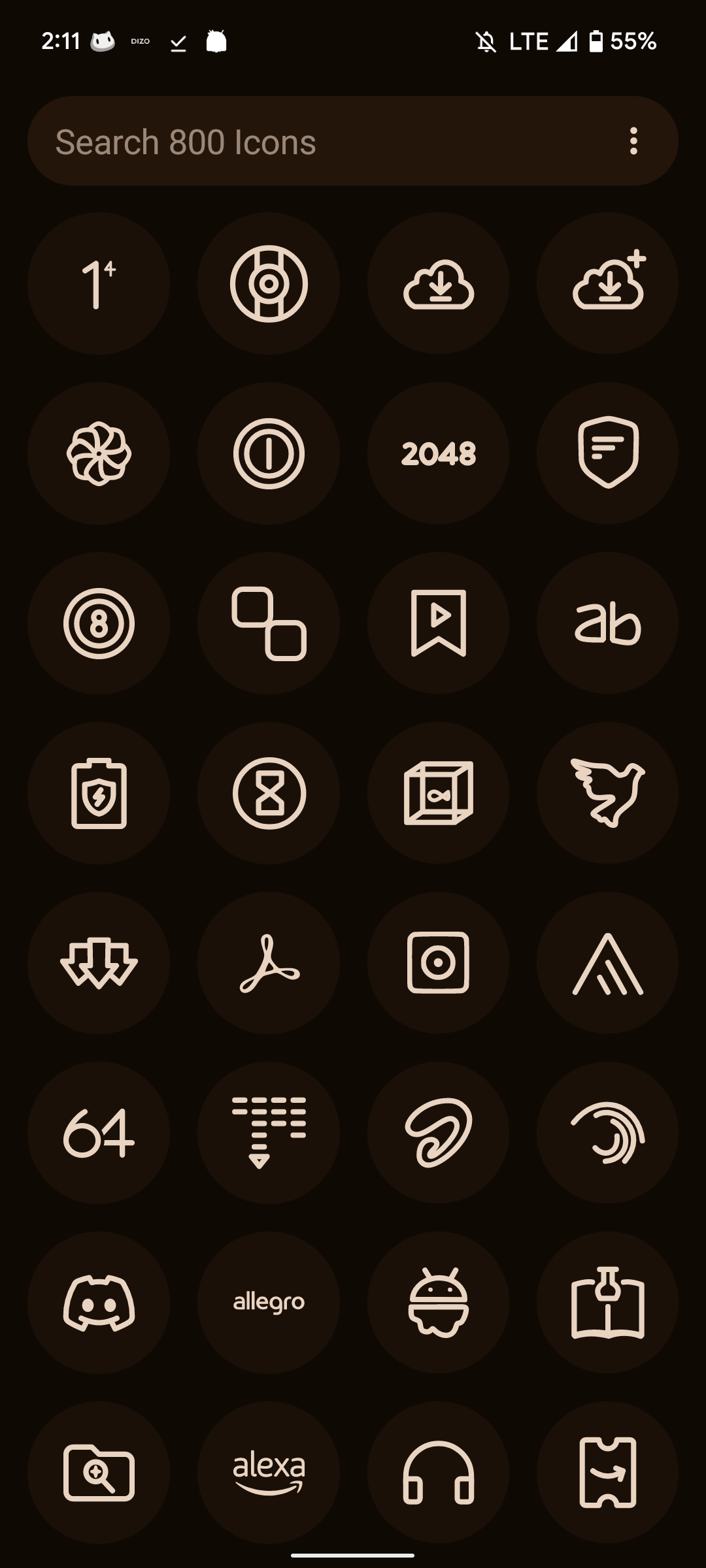Choose the dove bird icon

(x=608, y=793)
